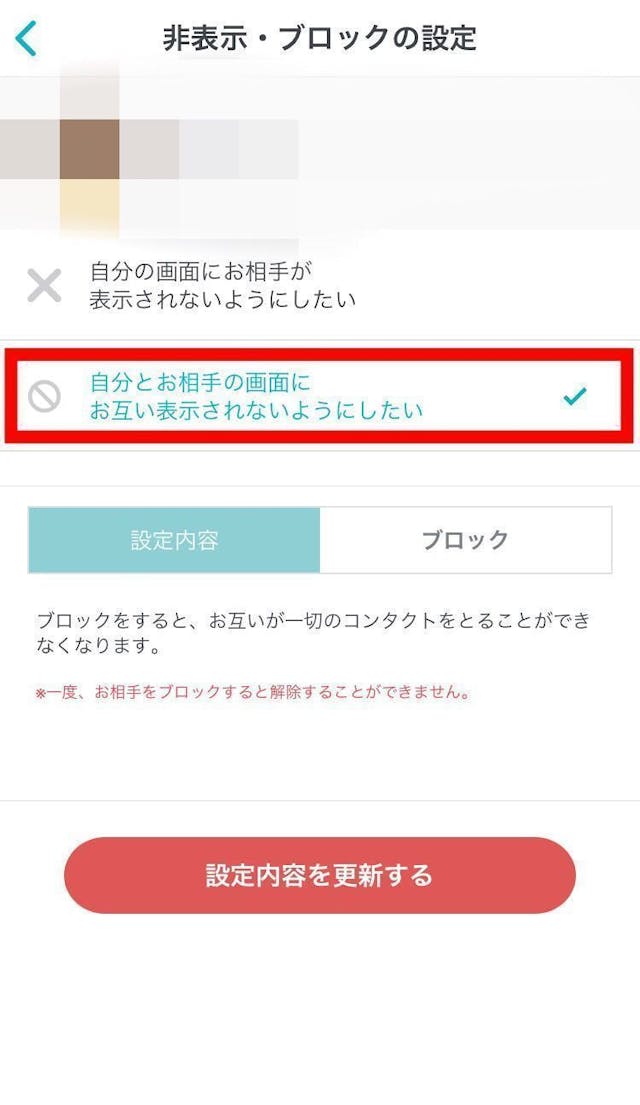Tap 設定内容を更新する button

click(x=320, y=875)
